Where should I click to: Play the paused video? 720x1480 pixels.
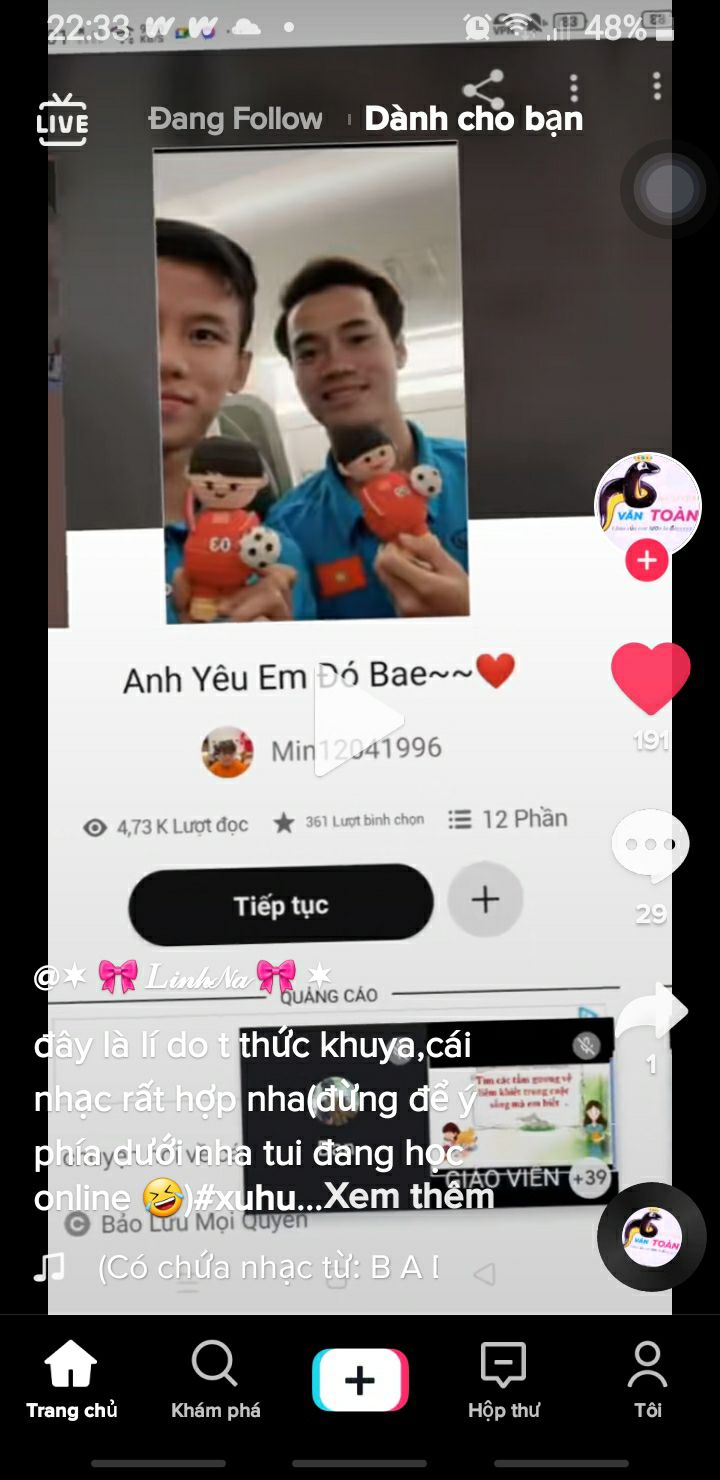click(x=358, y=720)
